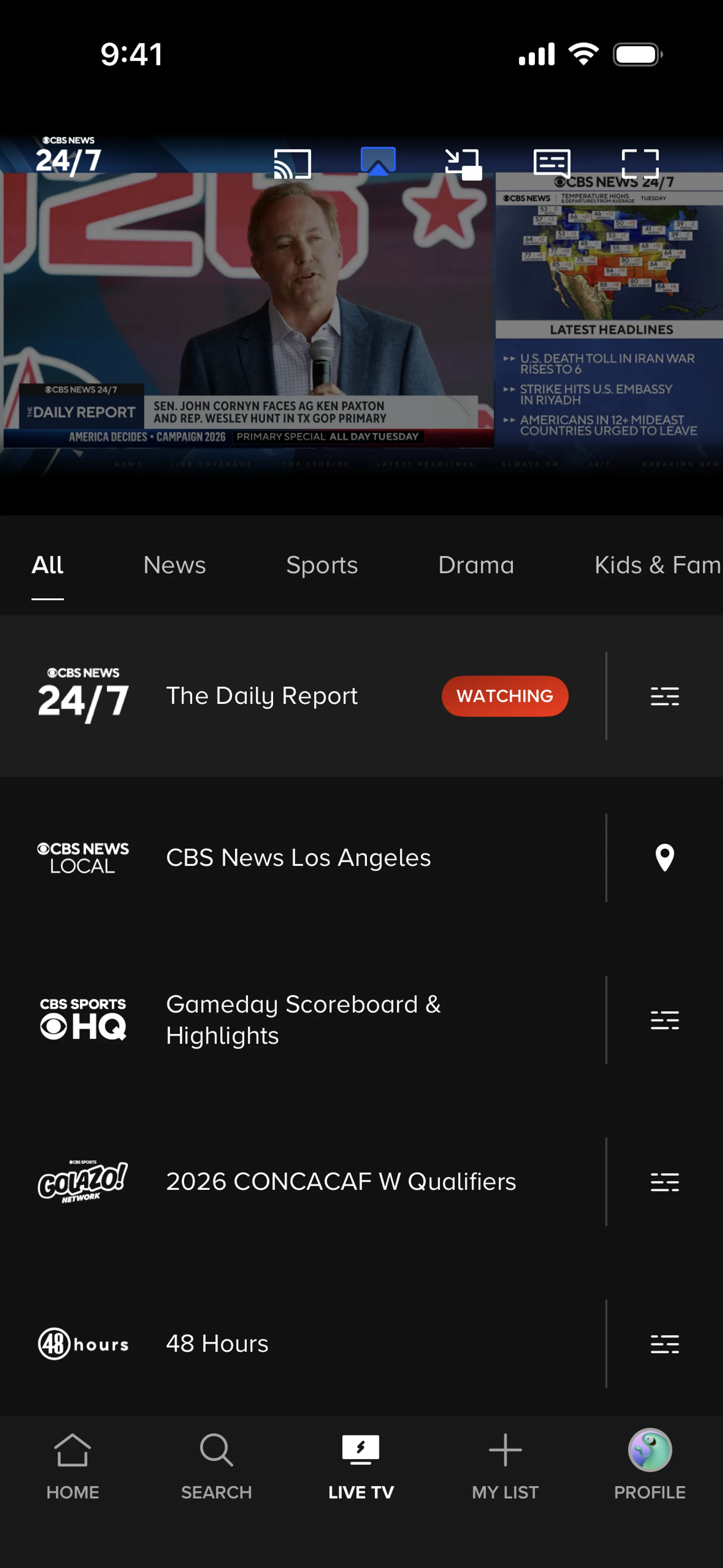View schedule for The Daily Report

tap(665, 696)
